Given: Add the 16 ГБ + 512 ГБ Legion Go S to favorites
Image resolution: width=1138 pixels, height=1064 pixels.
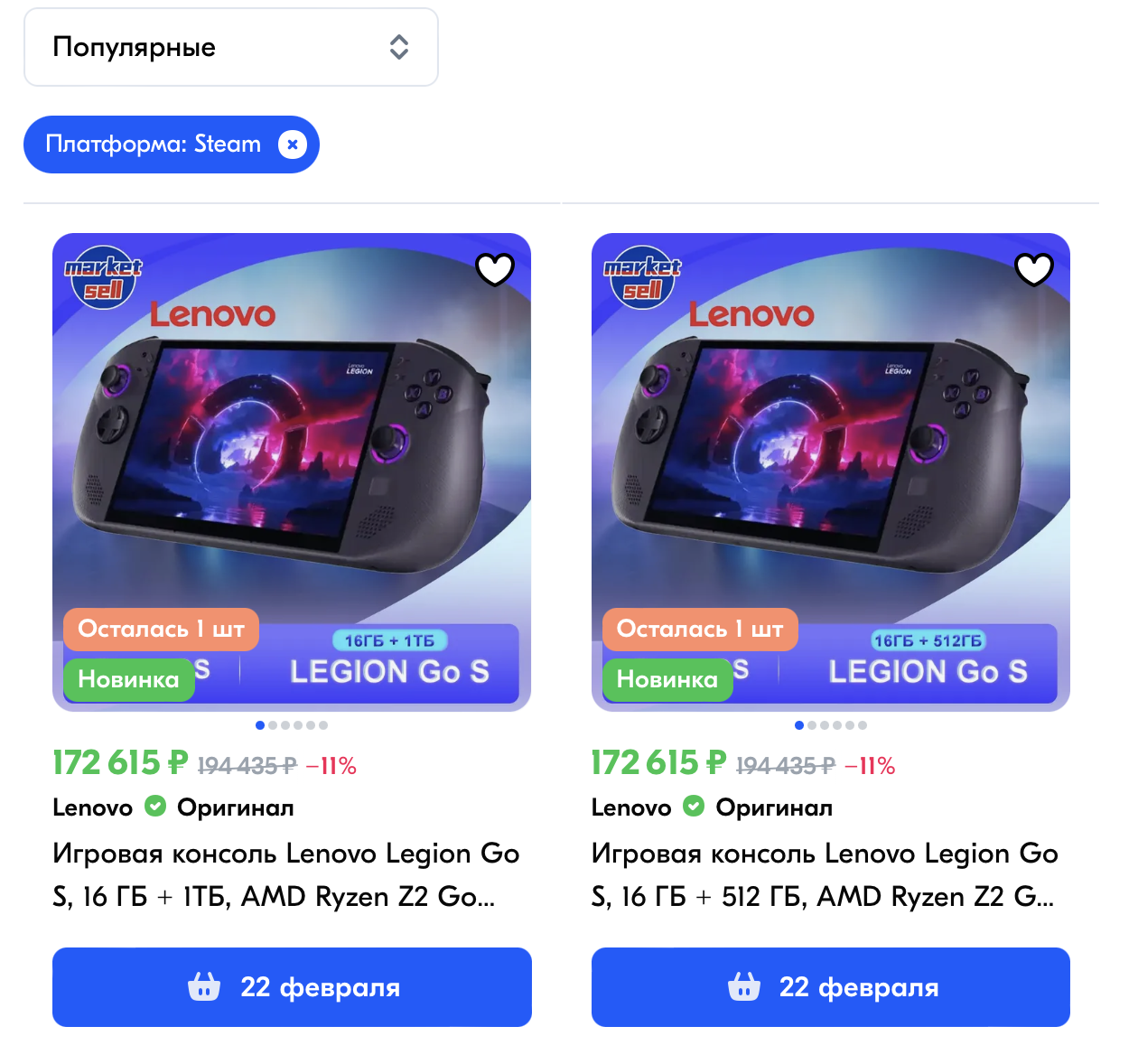Looking at the screenshot, I should click(x=1033, y=268).
